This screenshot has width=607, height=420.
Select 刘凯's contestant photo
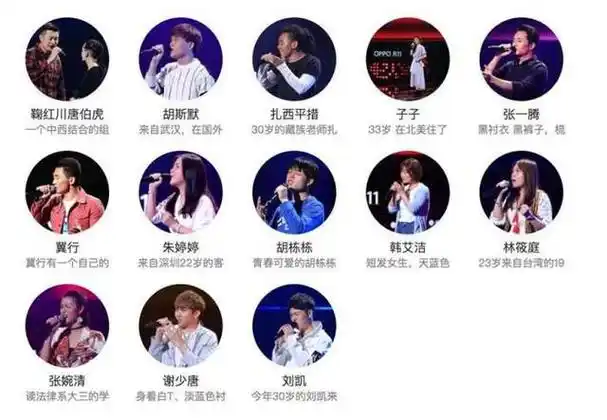point(294,325)
